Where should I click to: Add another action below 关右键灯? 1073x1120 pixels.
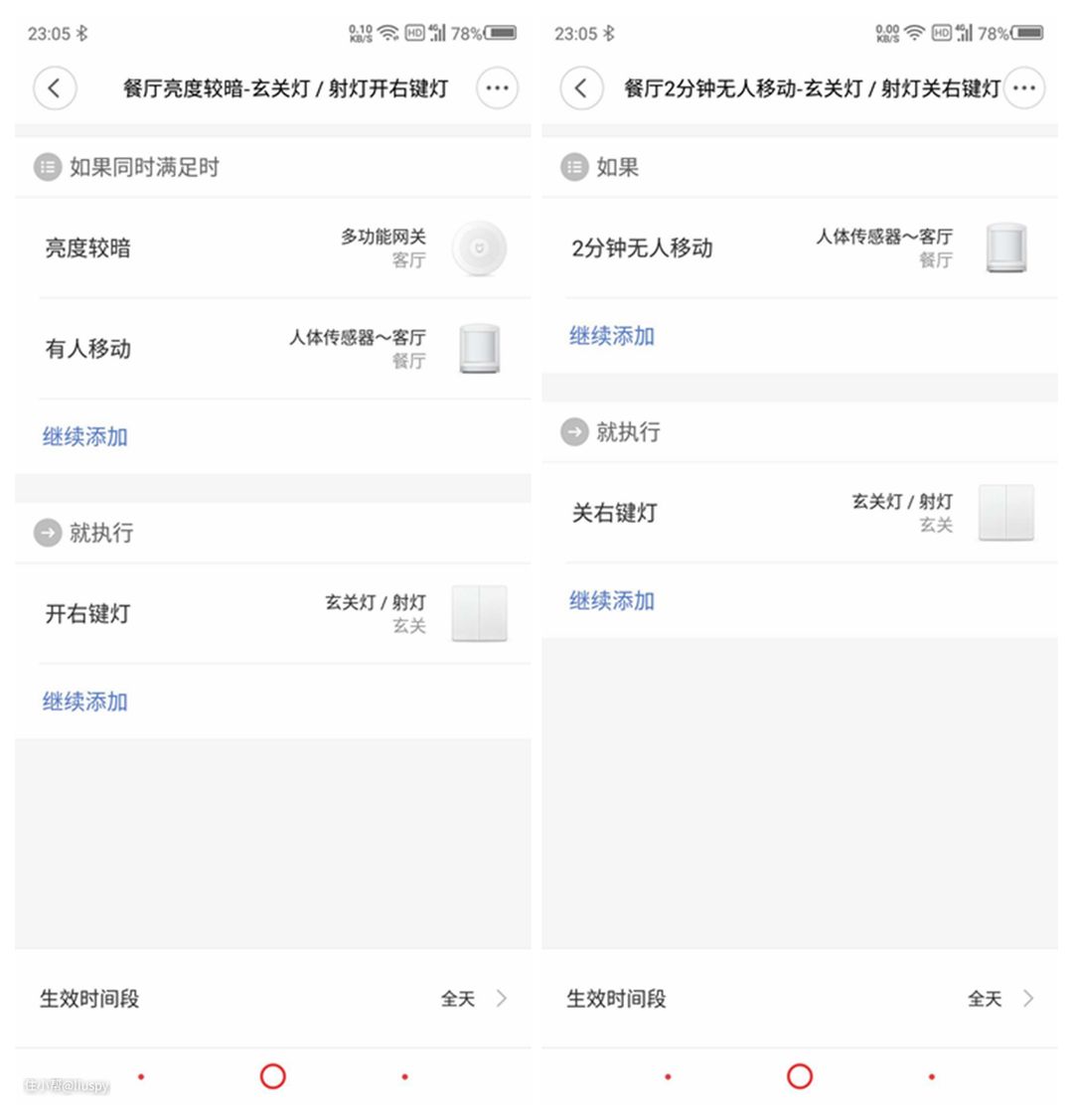[612, 601]
